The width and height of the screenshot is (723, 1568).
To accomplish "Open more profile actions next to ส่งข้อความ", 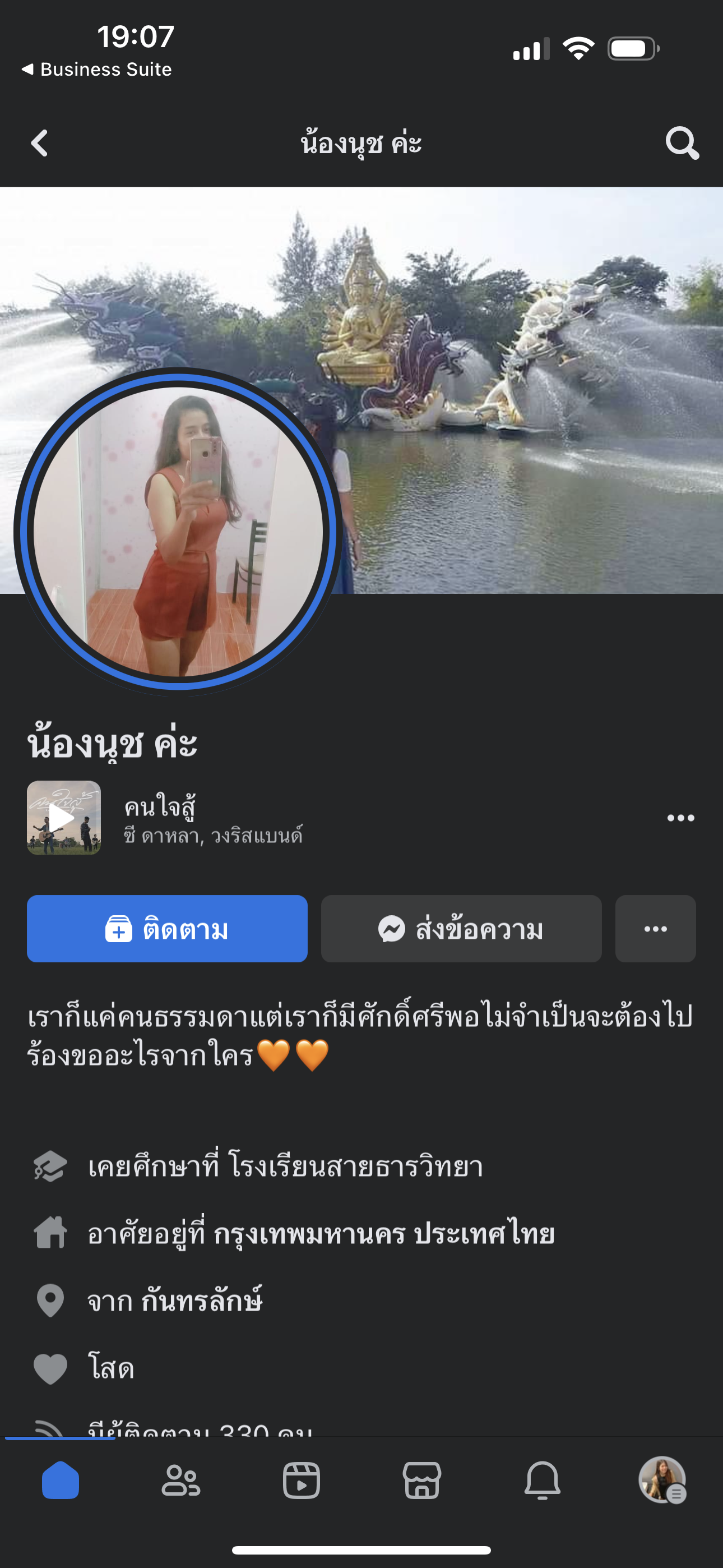I will [x=655, y=928].
